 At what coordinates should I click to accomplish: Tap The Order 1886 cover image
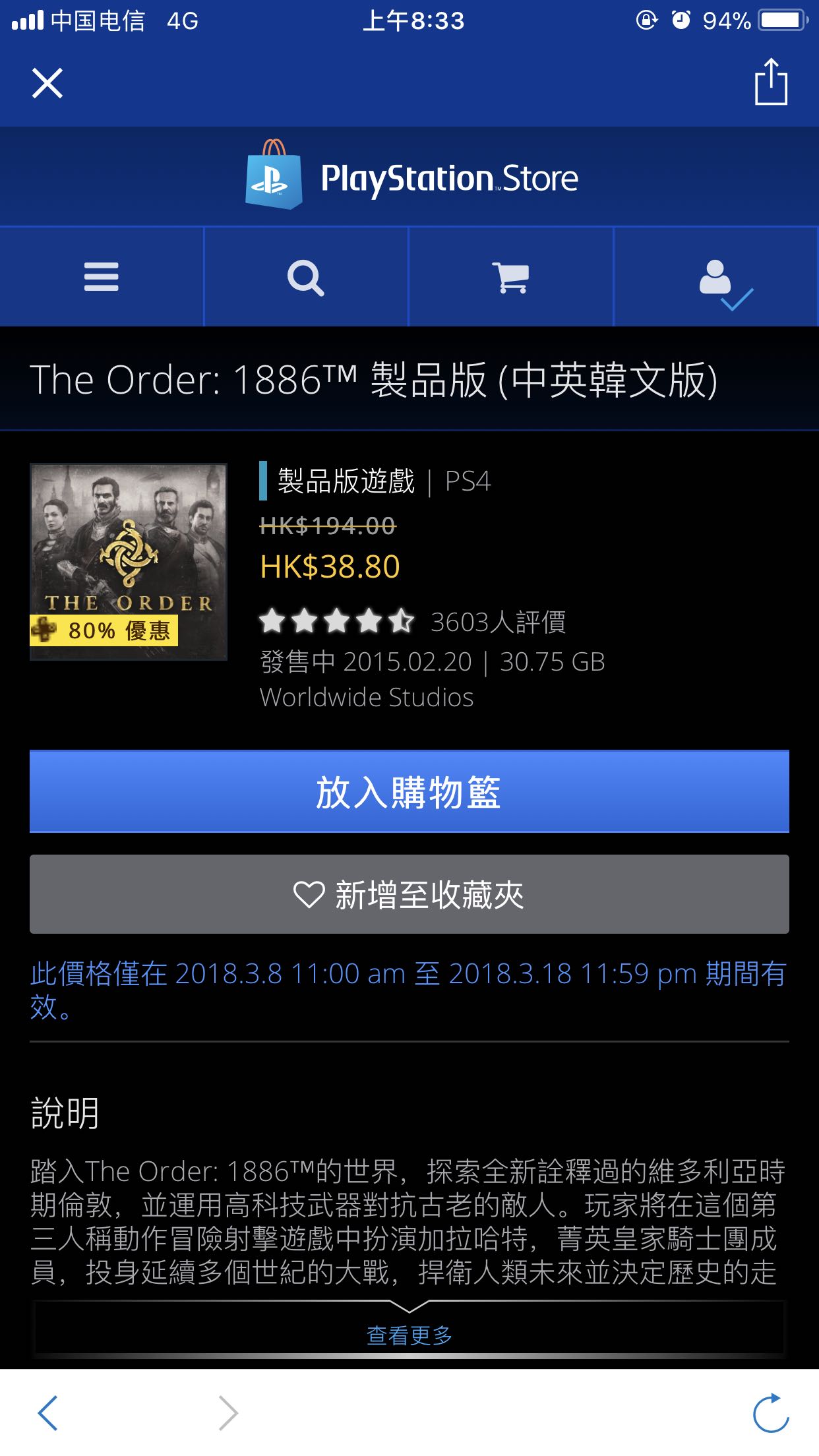tap(129, 562)
